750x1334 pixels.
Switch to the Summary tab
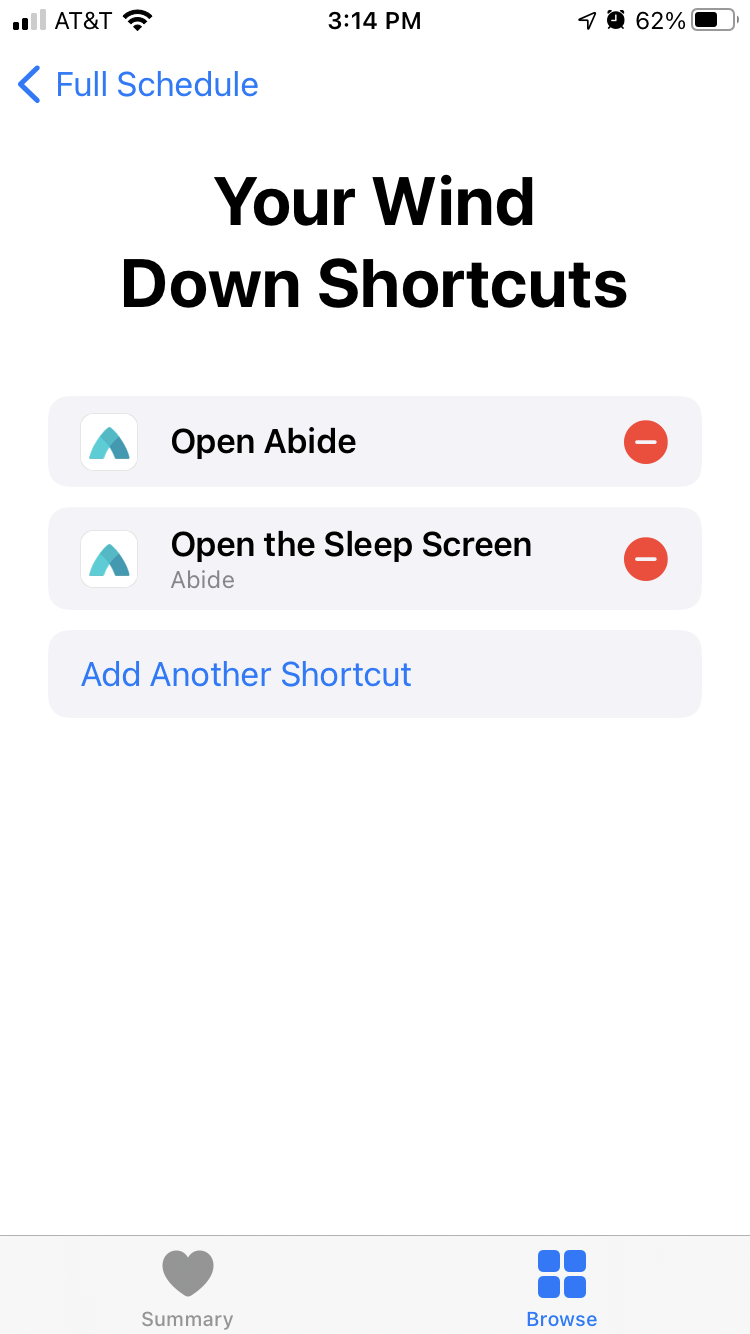click(187, 1288)
